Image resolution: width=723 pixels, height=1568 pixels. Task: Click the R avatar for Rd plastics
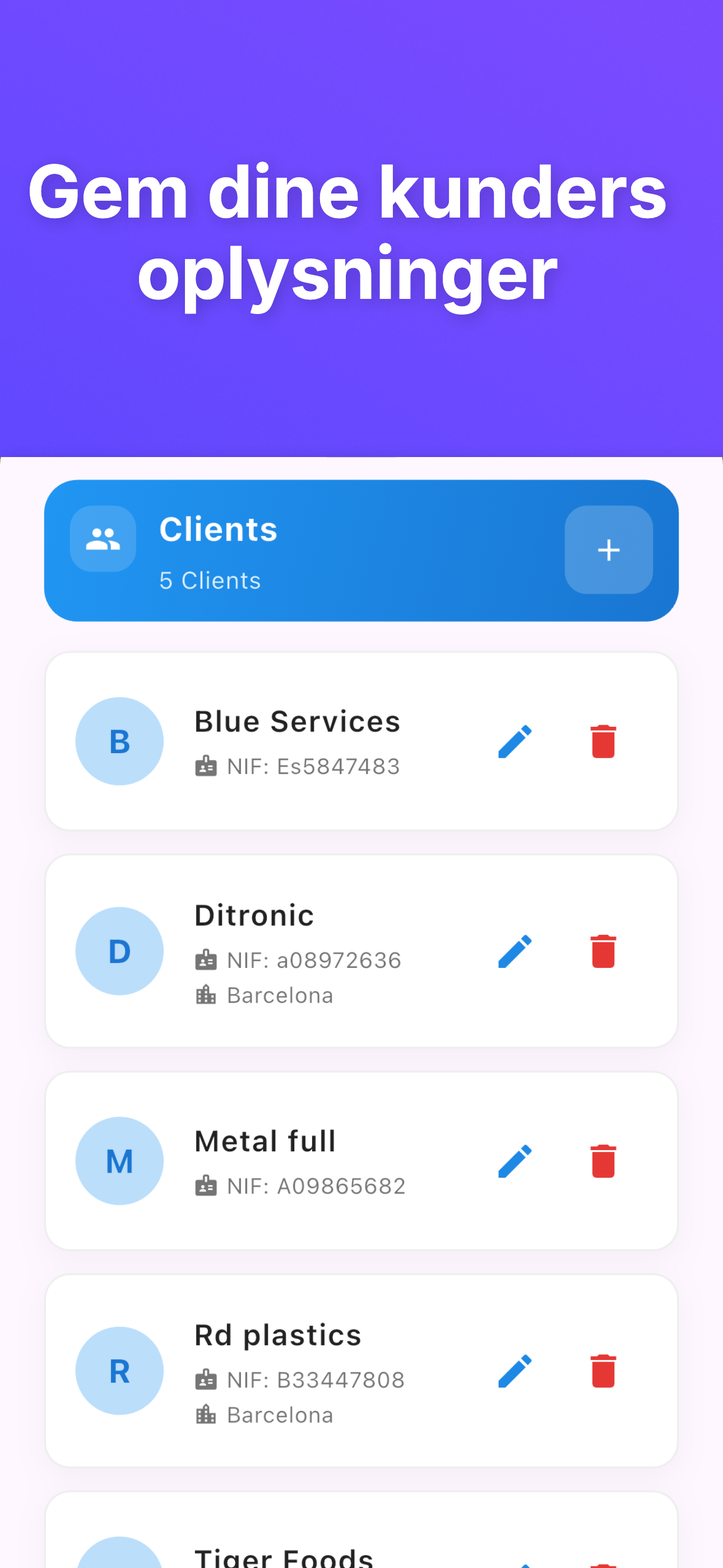coord(119,1371)
